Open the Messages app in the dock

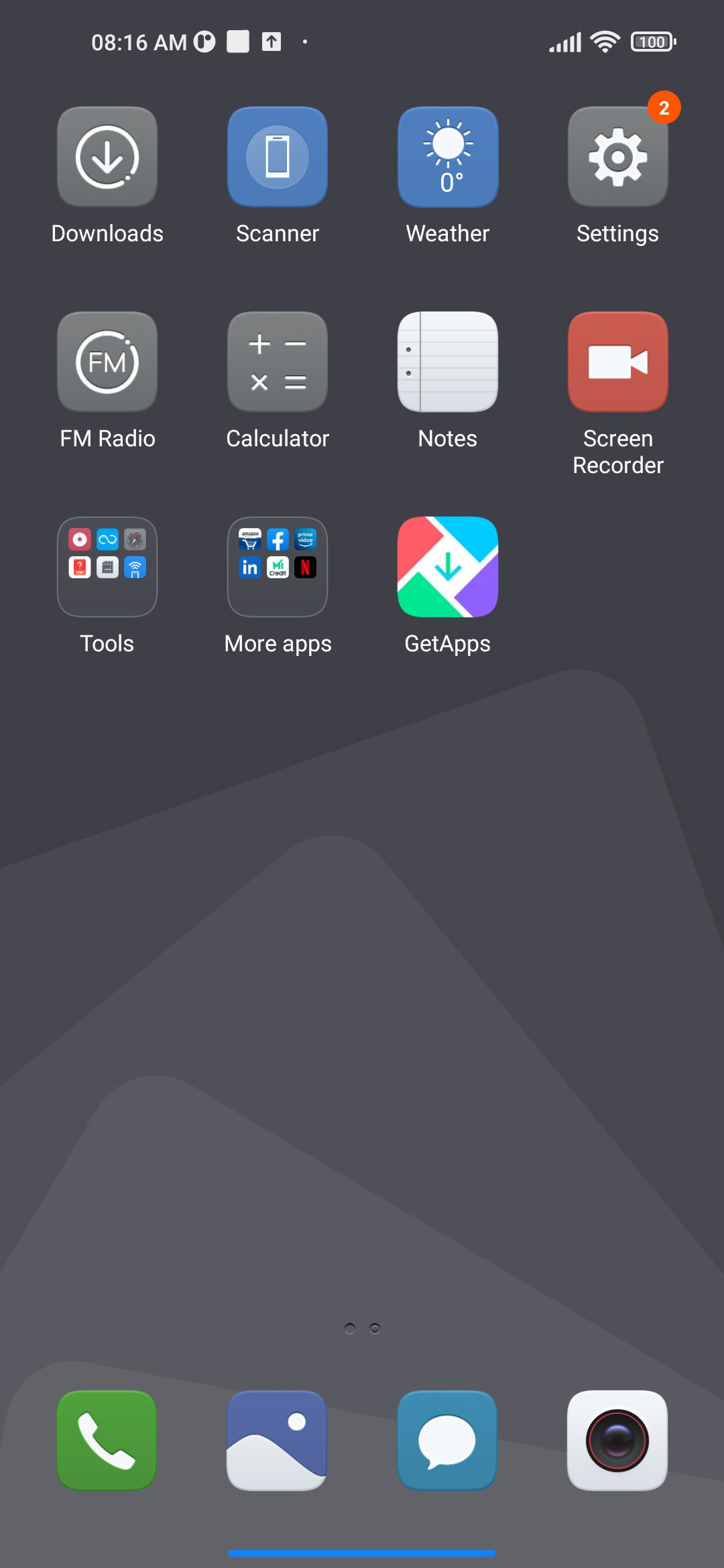pos(448,1440)
